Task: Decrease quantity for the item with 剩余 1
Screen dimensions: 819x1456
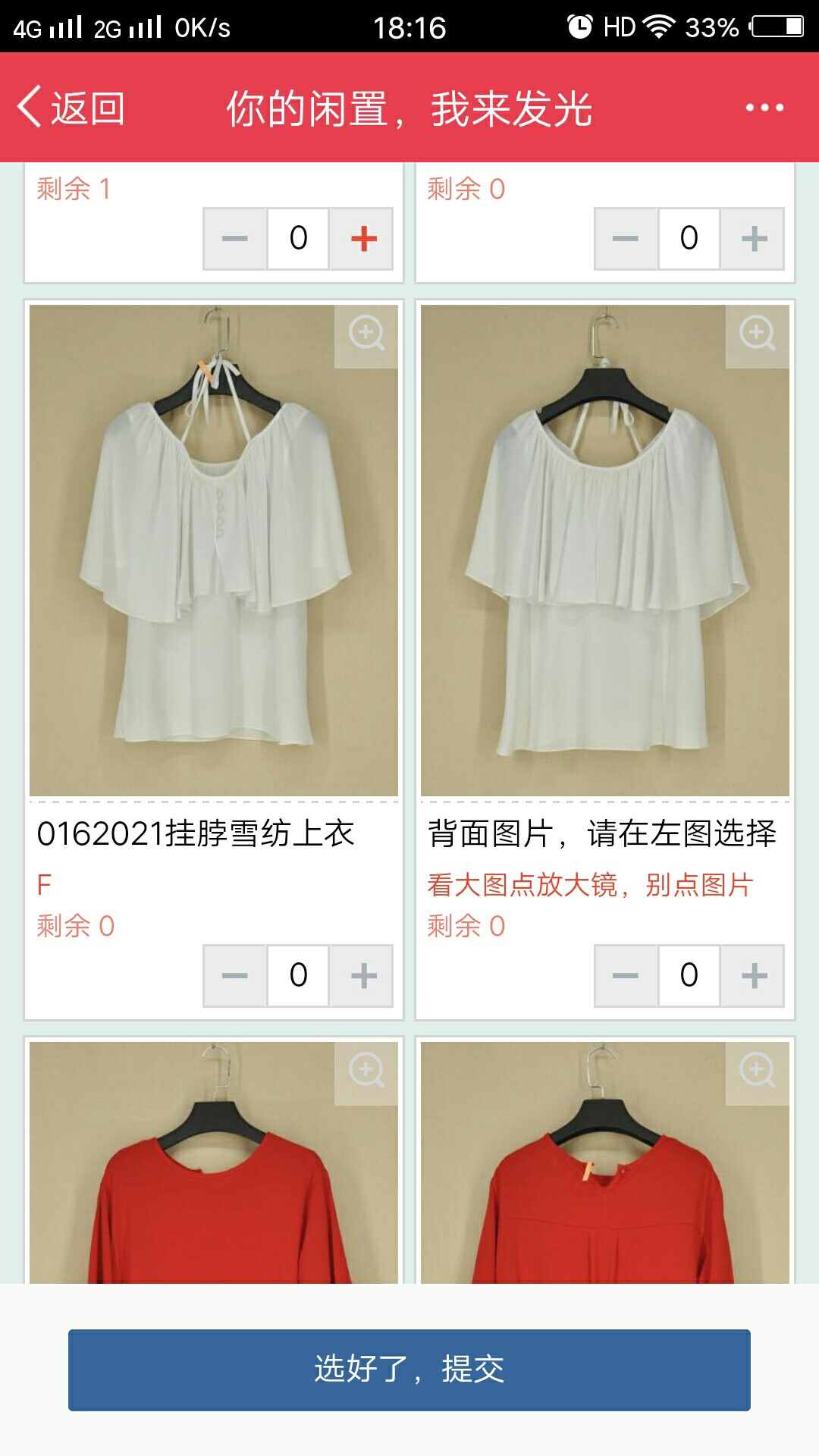Action: point(235,238)
